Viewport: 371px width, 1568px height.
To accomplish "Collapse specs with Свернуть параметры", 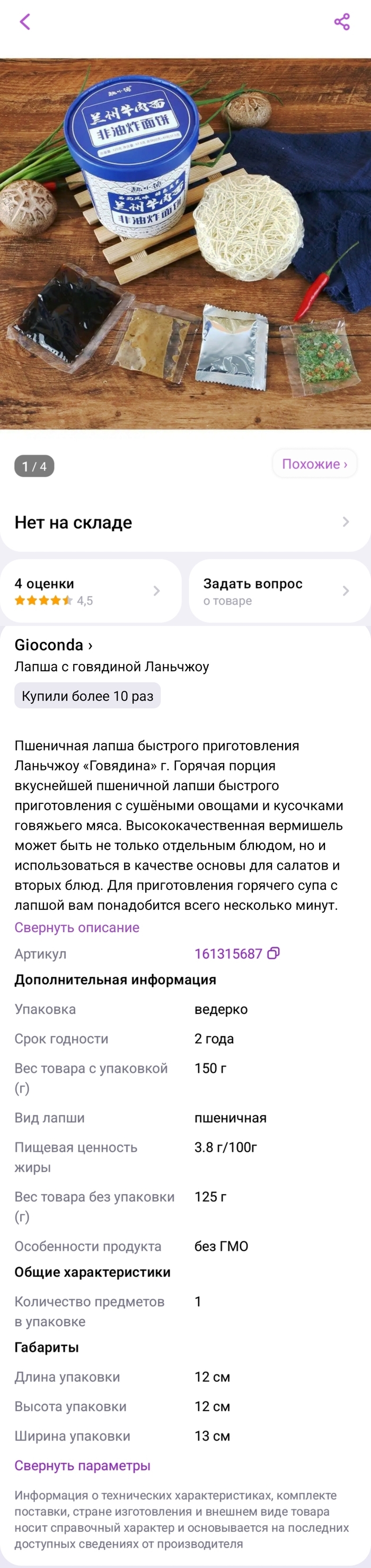I will 83,1466.
